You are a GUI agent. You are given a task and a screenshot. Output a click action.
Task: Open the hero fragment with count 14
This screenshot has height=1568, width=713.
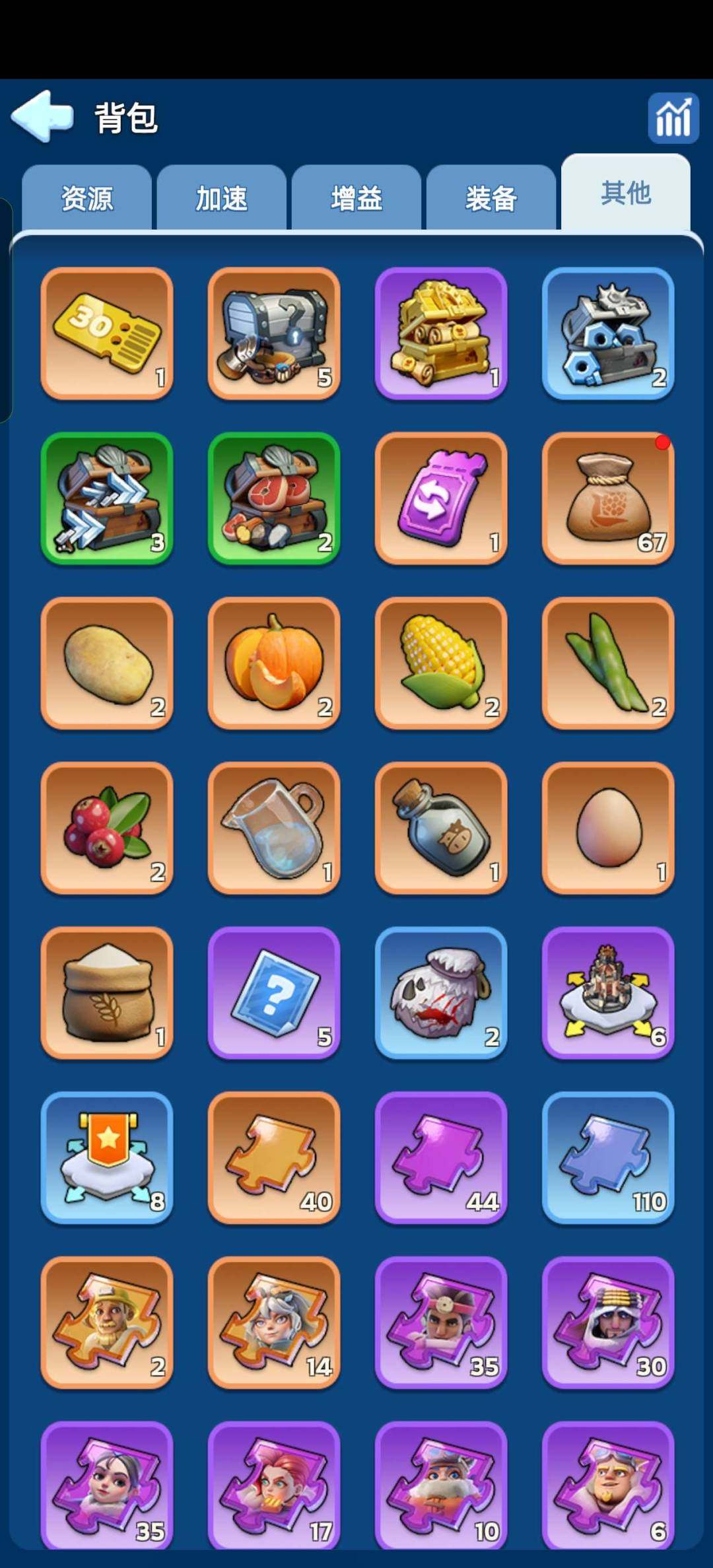[x=274, y=1322]
